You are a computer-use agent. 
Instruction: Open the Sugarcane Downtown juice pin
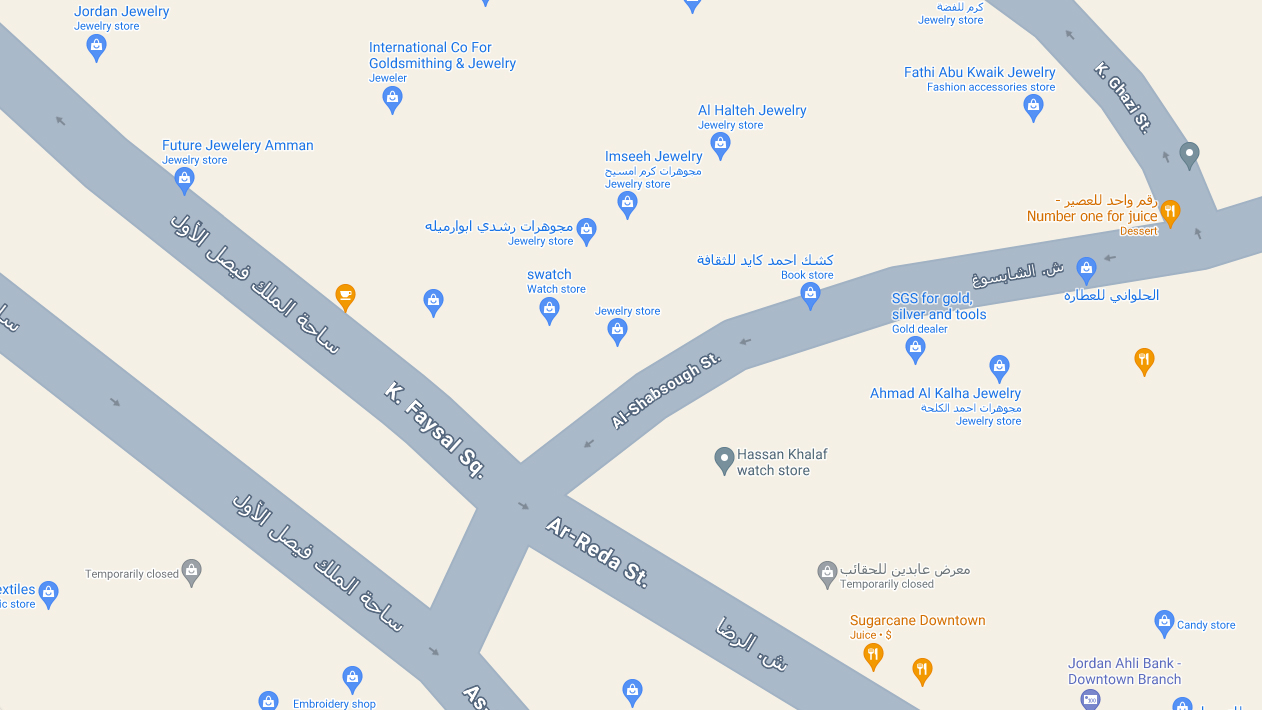point(873,655)
